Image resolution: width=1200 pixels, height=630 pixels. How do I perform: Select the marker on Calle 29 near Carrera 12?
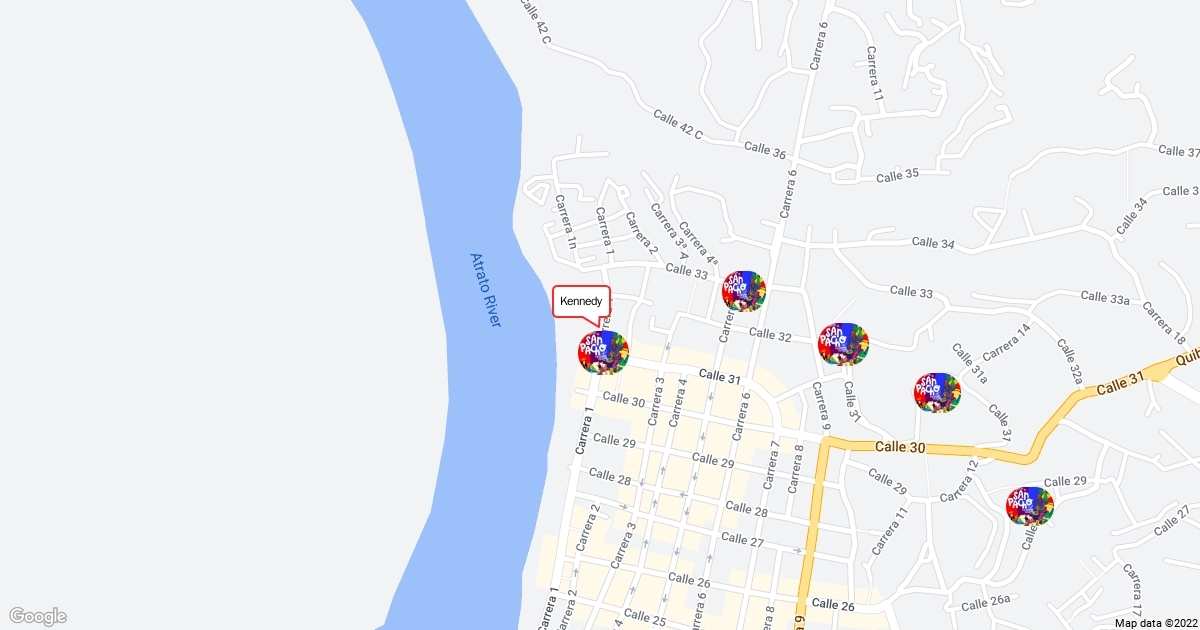(1030, 505)
